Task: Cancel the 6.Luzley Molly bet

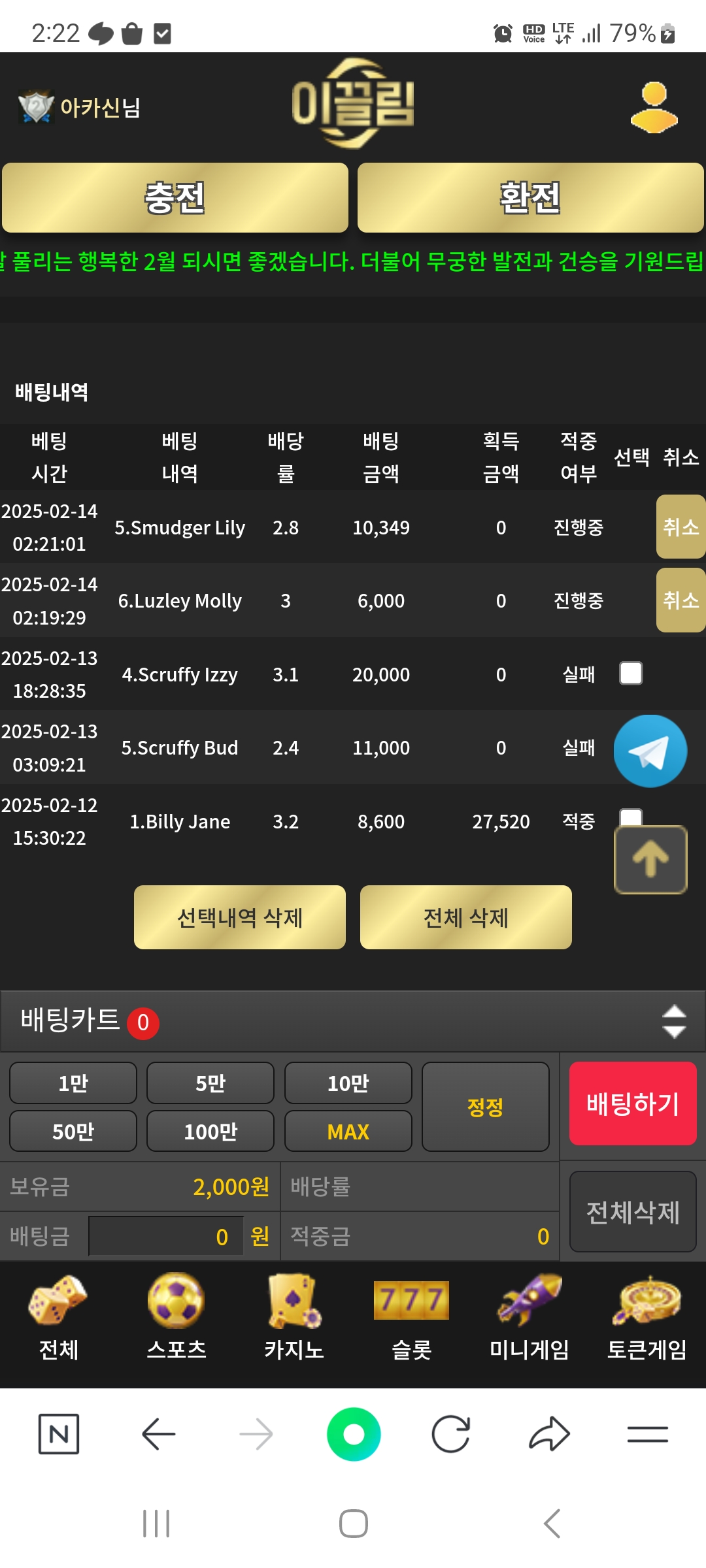Action: click(680, 600)
